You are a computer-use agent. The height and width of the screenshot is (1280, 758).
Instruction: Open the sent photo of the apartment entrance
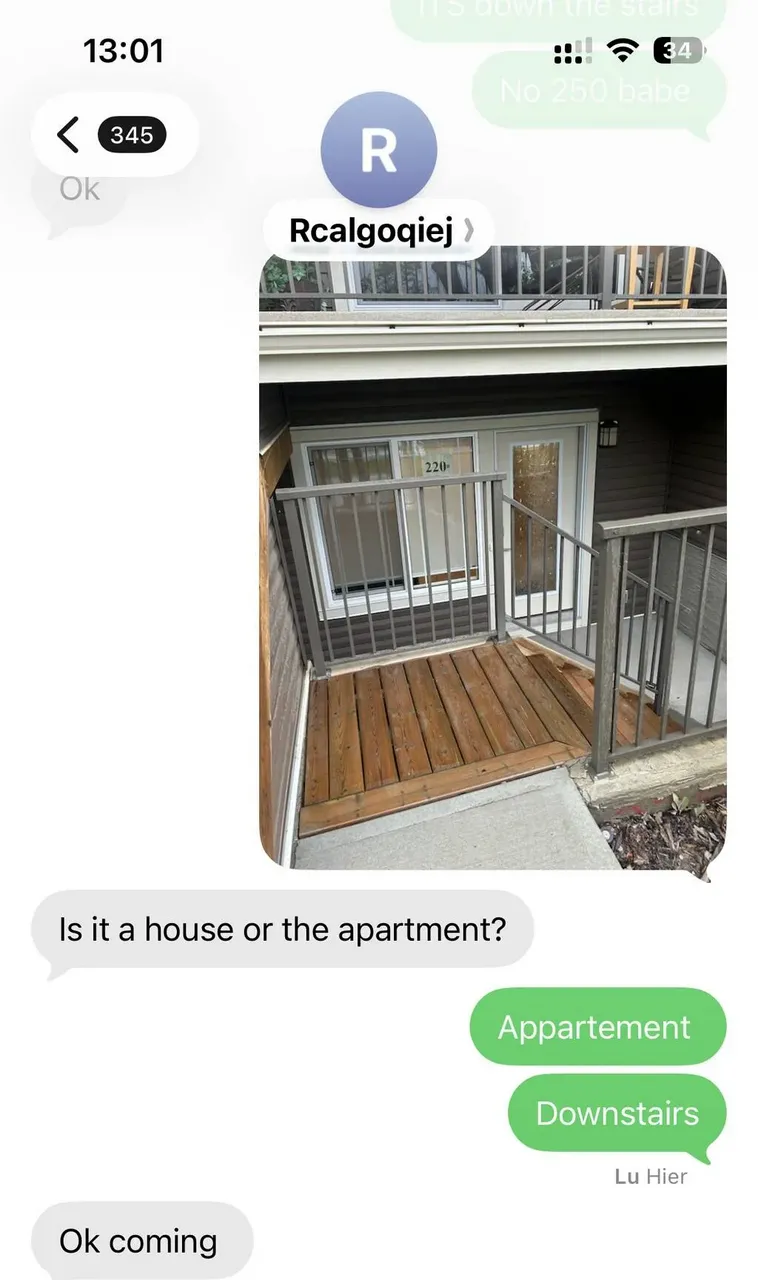point(493,557)
